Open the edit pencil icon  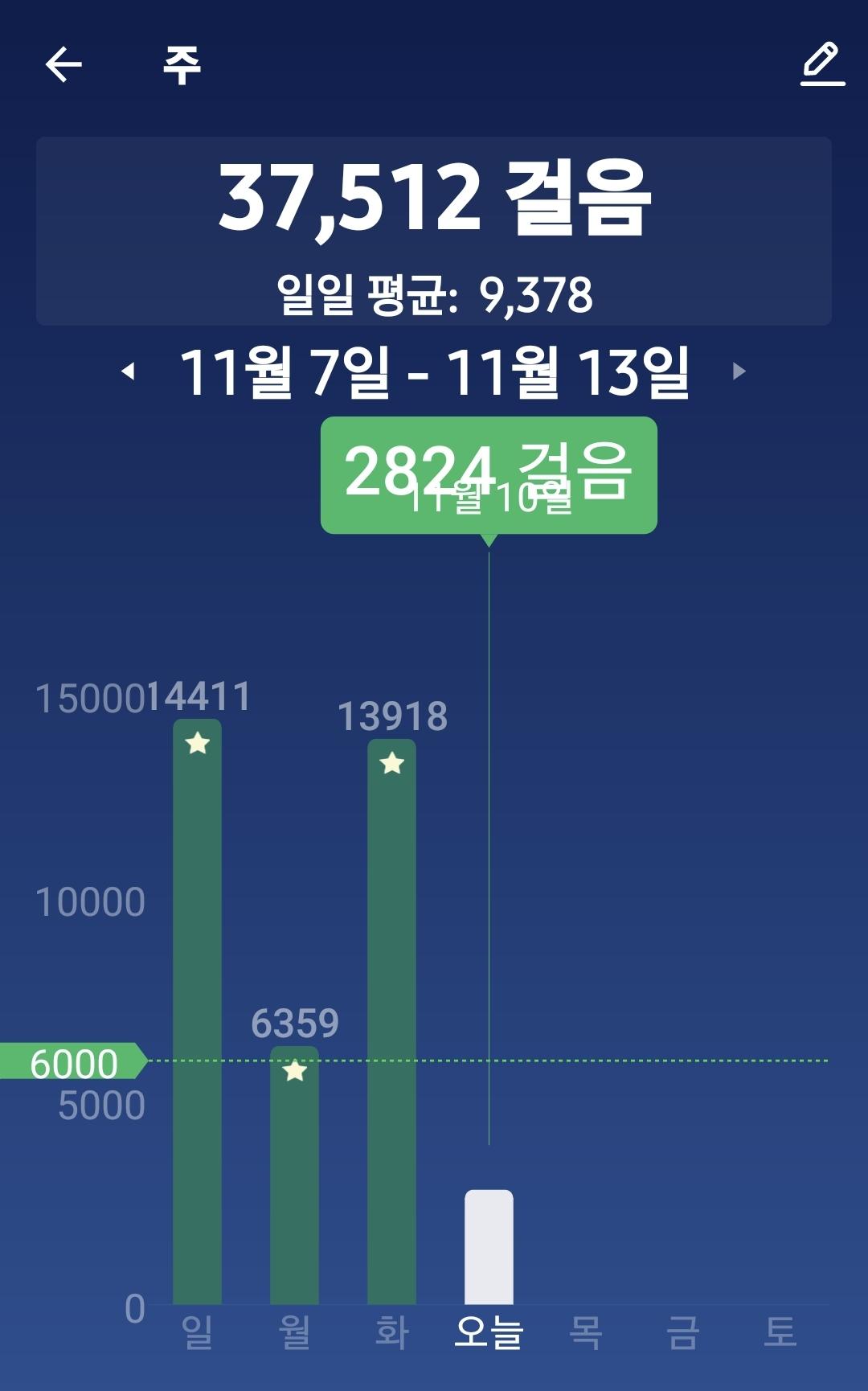821,64
